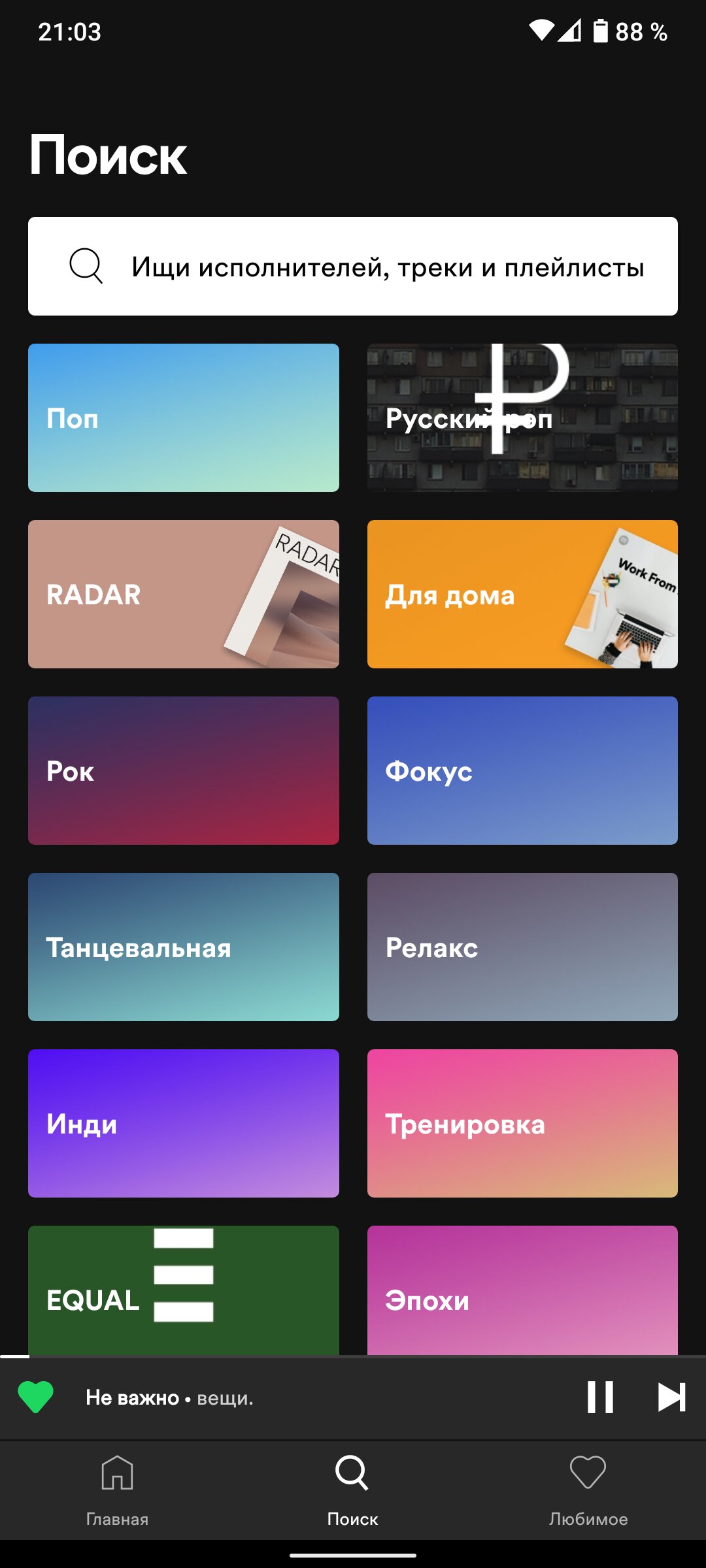Screen dimensions: 706x1568
Task: Select the Релакс tile
Action: [522, 947]
